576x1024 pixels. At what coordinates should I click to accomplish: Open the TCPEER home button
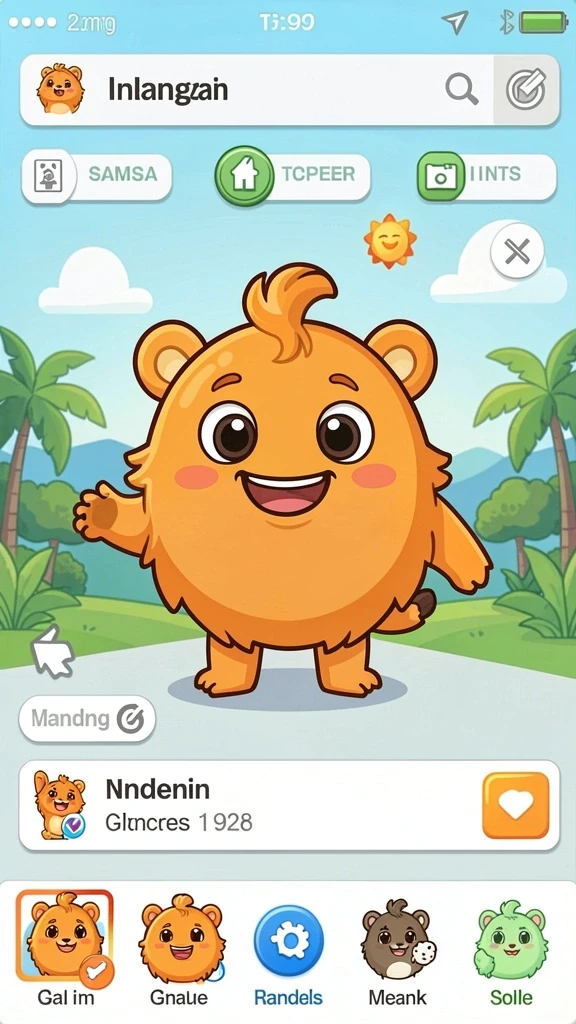(293, 174)
